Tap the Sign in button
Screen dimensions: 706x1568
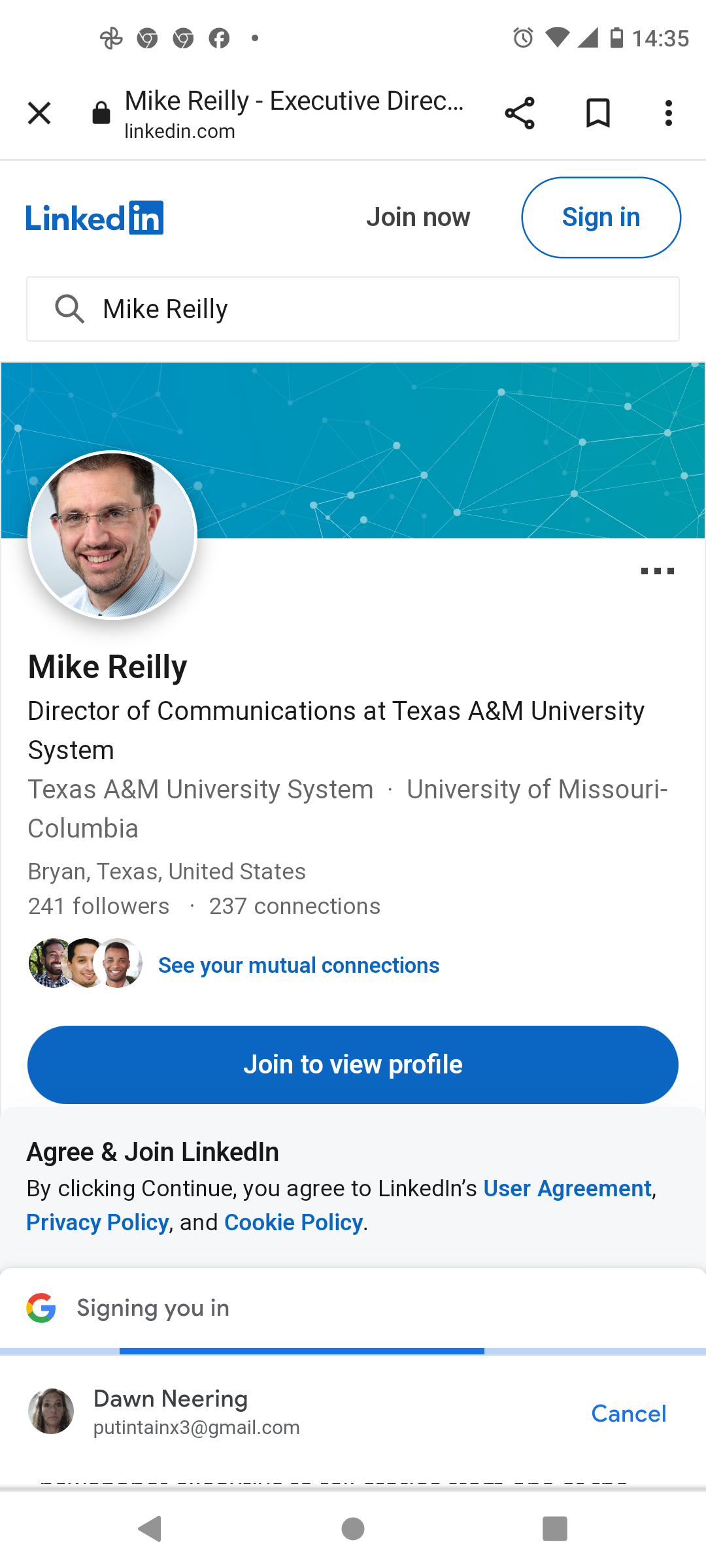(x=601, y=217)
